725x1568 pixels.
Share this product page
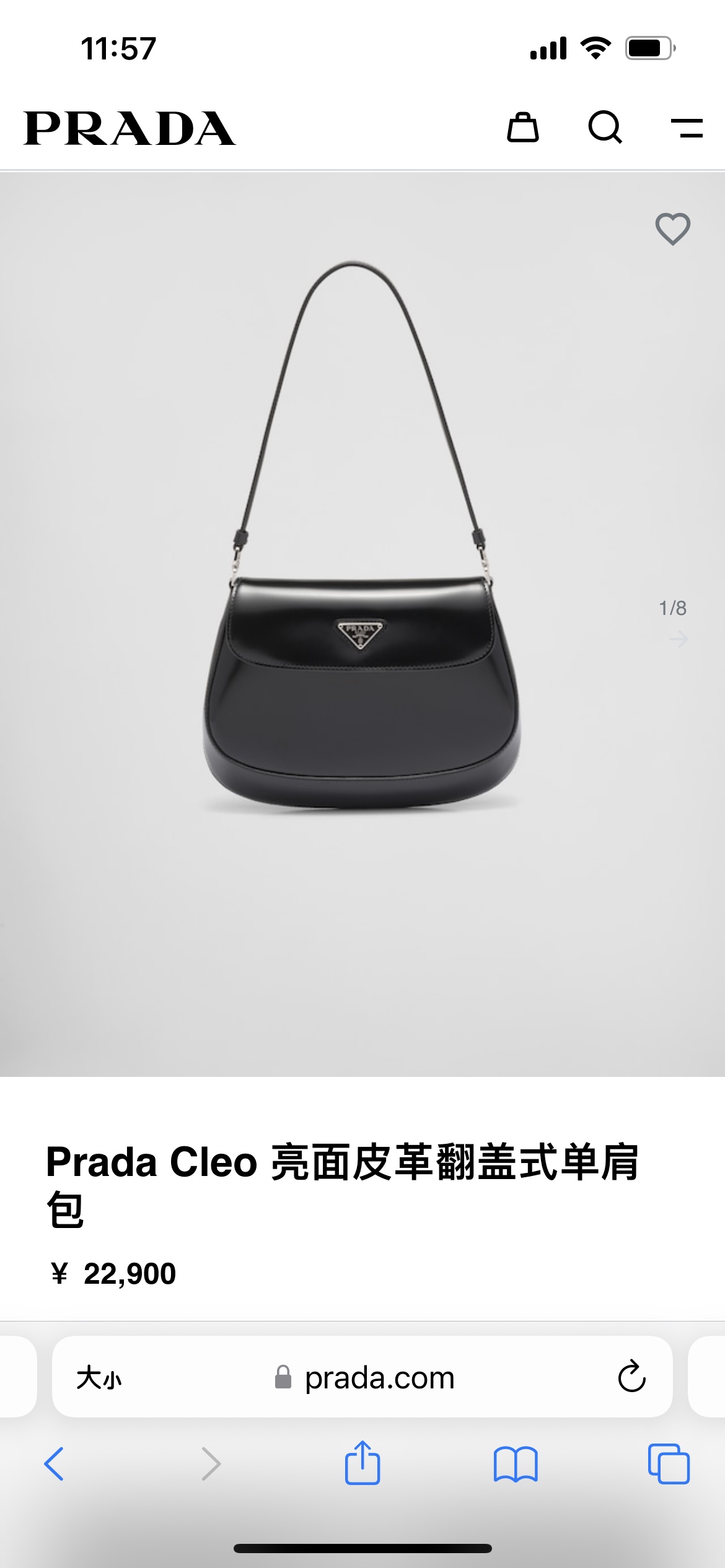pyautogui.click(x=362, y=1463)
